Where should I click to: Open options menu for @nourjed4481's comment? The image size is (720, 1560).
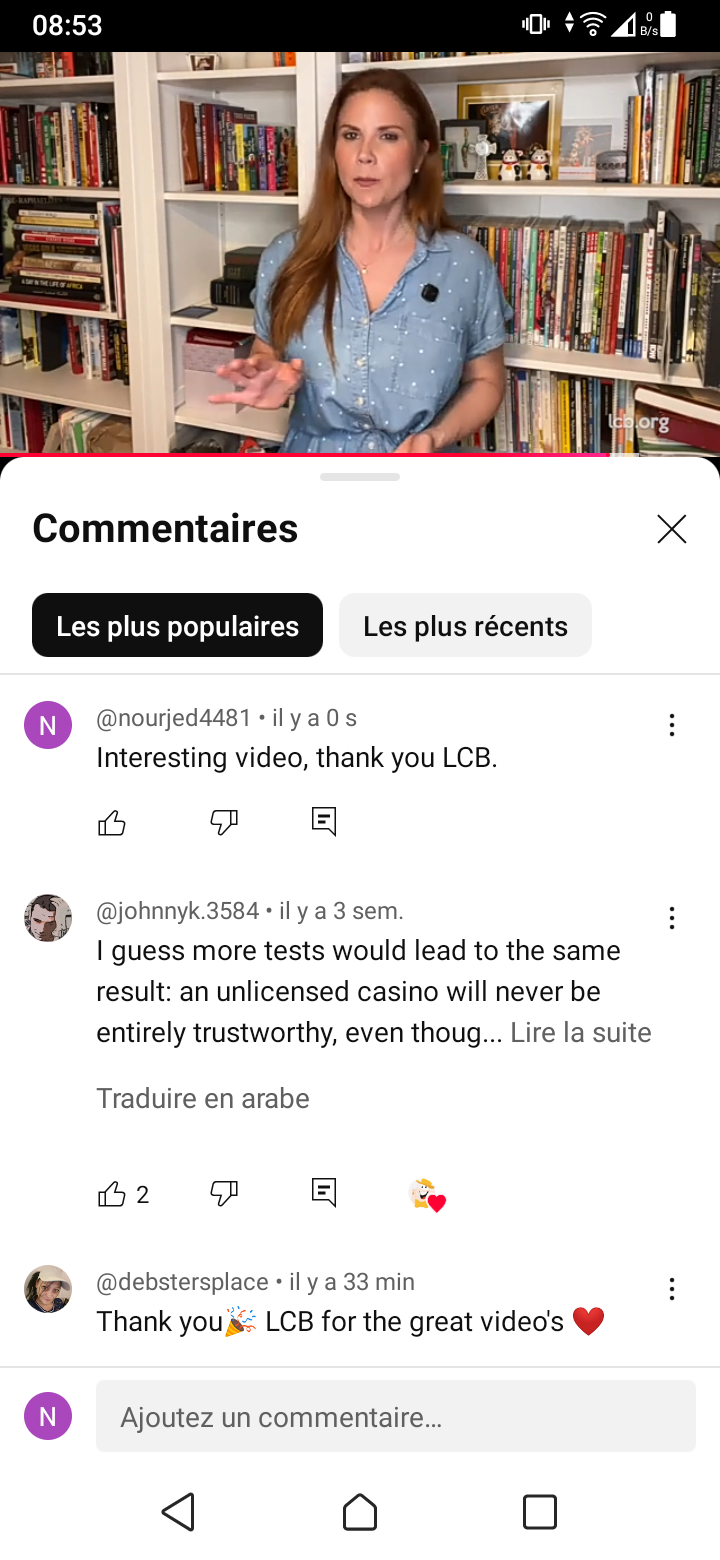(672, 725)
